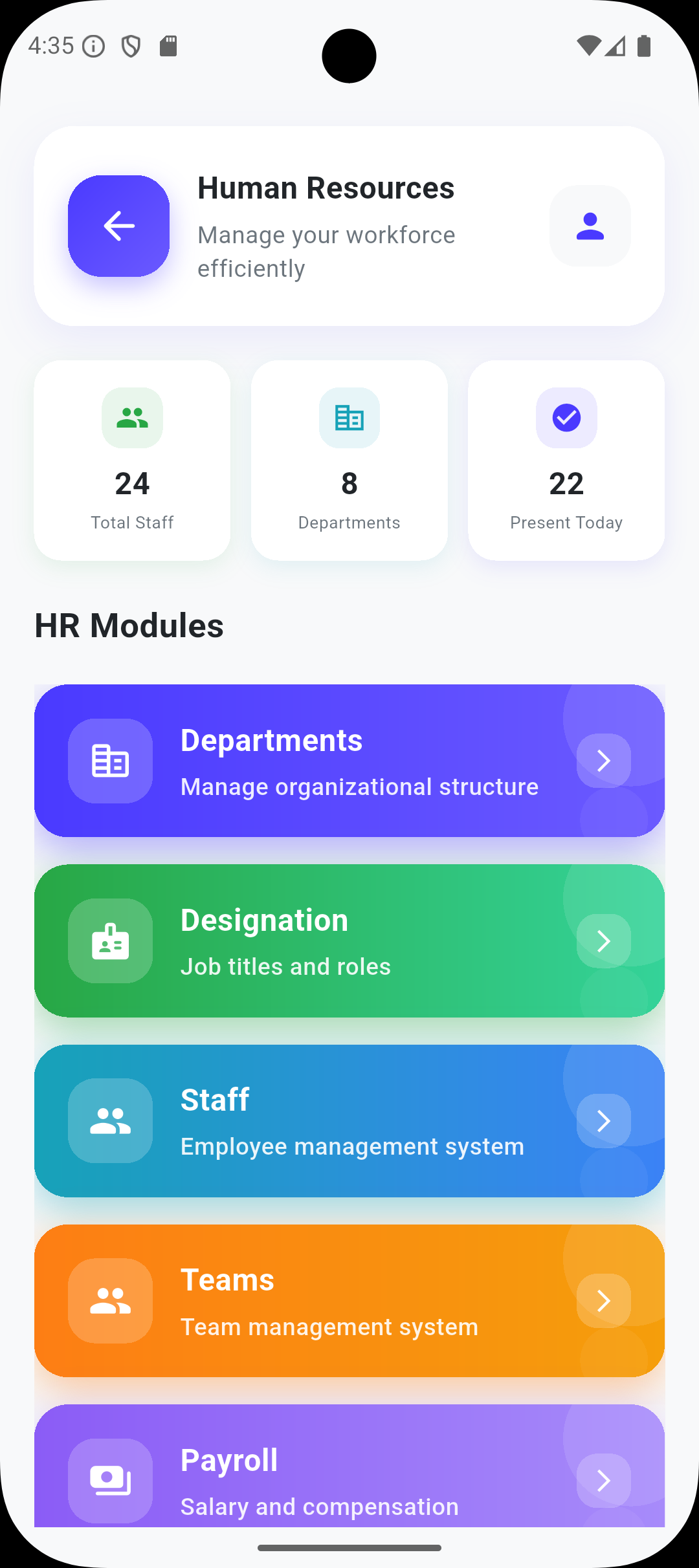
Task: View the Present Today stat card
Action: [x=566, y=461]
